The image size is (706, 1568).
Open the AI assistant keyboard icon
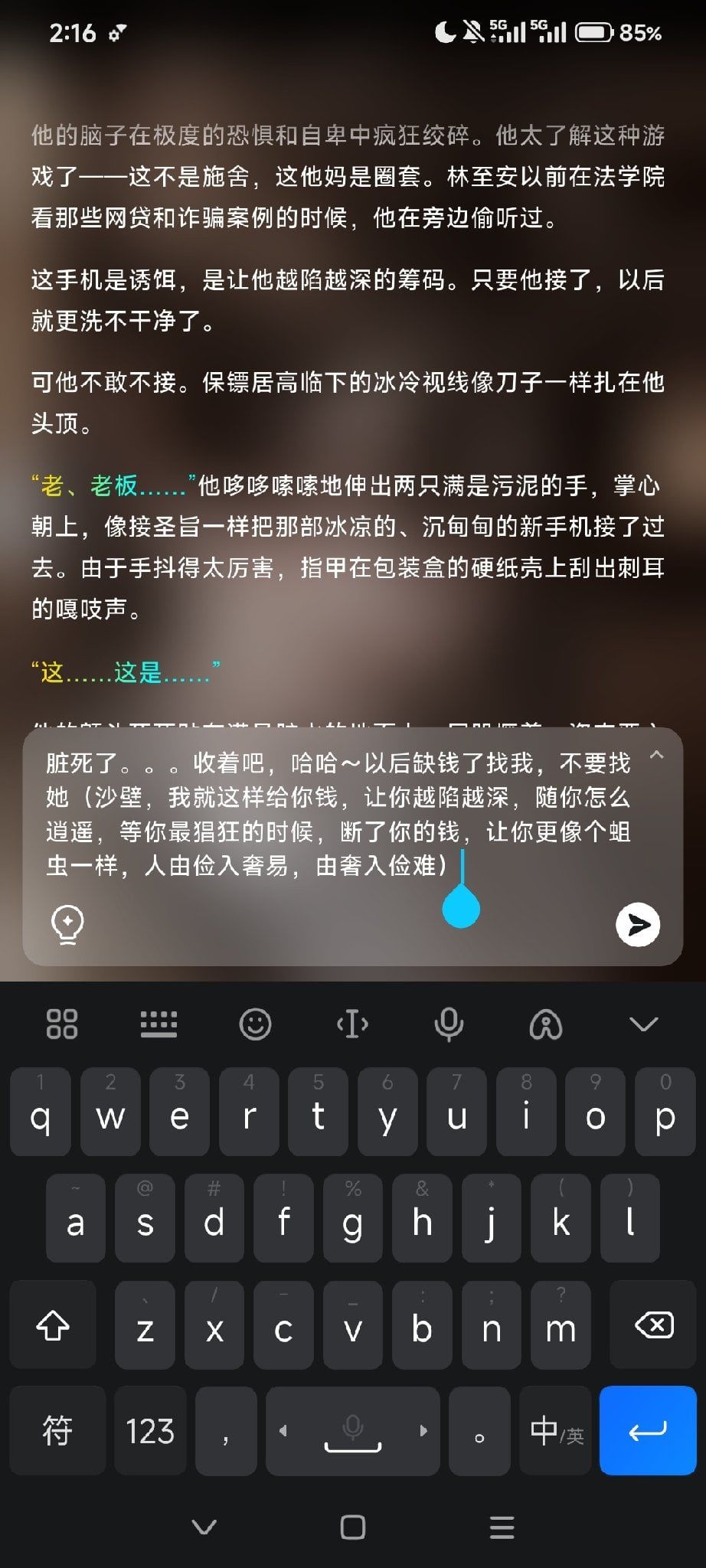[x=546, y=1024]
